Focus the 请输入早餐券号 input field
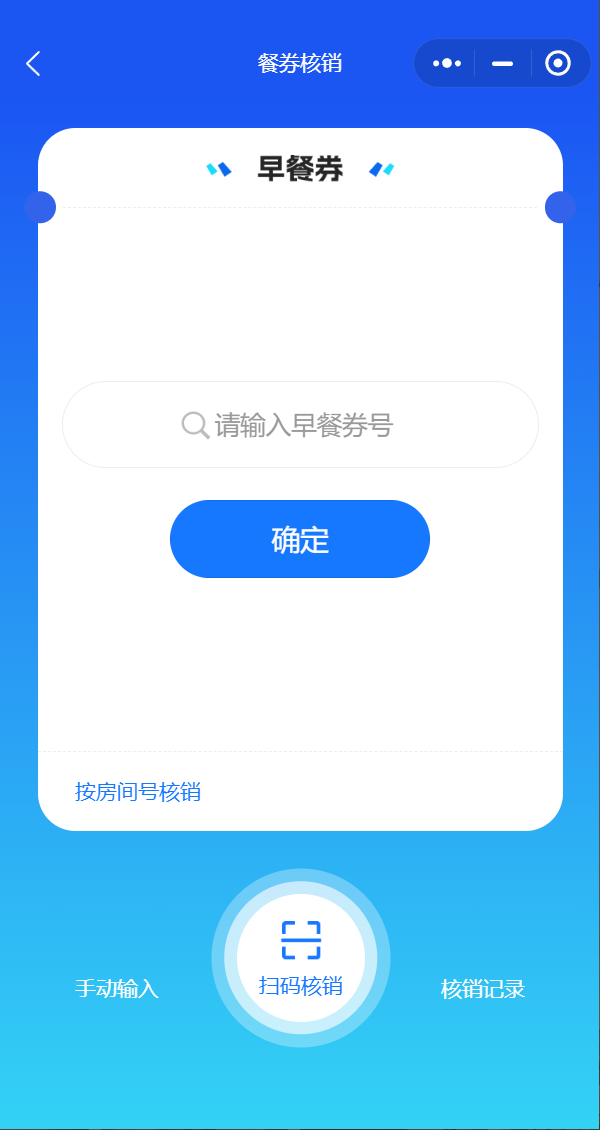The height and width of the screenshot is (1130, 600). pos(300,425)
